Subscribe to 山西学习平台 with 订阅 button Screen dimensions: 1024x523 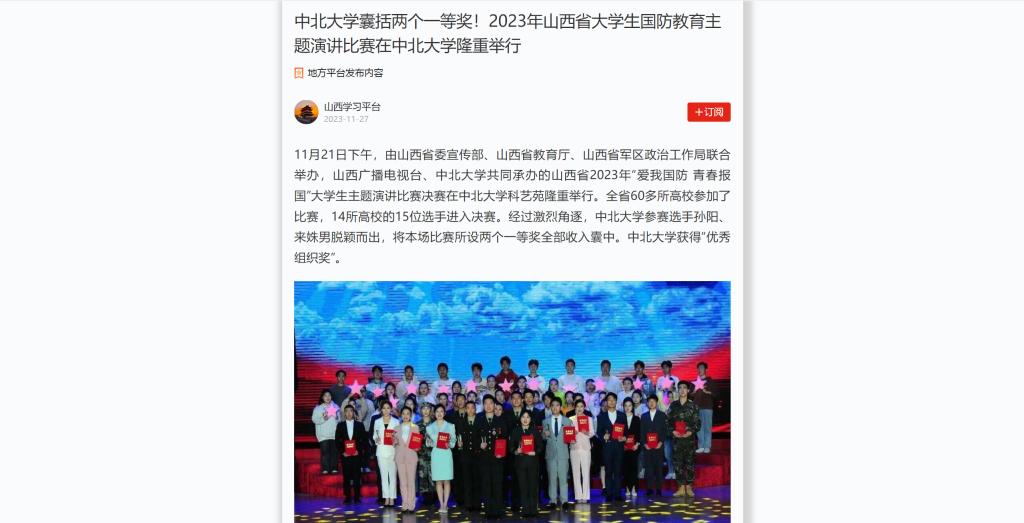click(x=708, y=112)
